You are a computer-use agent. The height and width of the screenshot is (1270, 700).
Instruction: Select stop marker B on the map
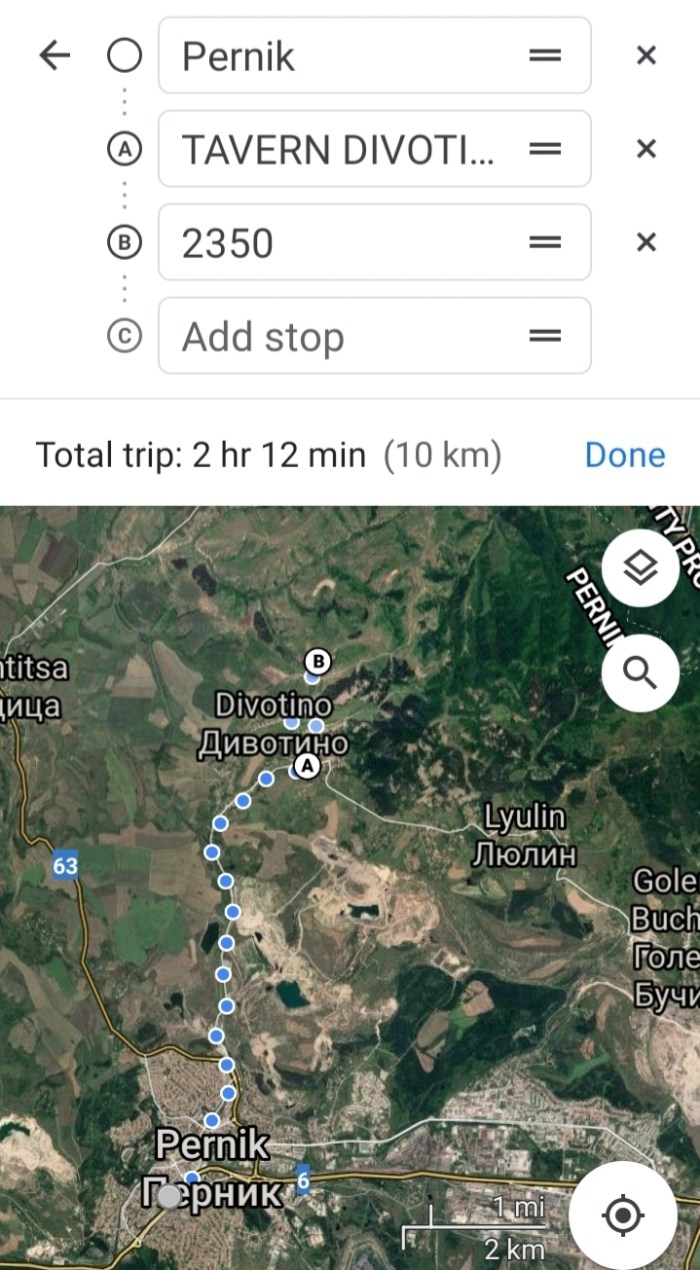[x=317, y=661]
